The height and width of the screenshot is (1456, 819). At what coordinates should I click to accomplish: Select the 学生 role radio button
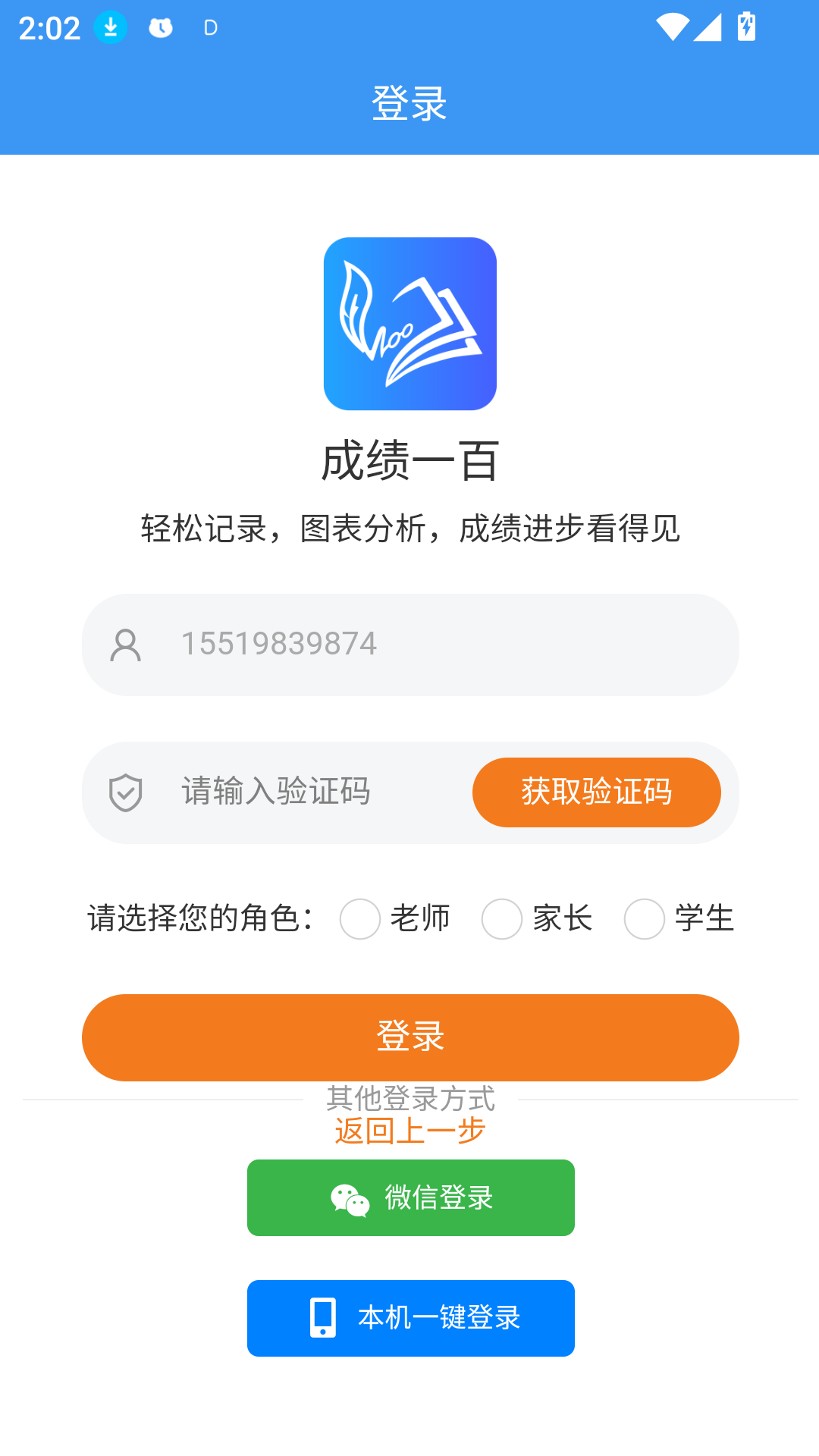643,919
